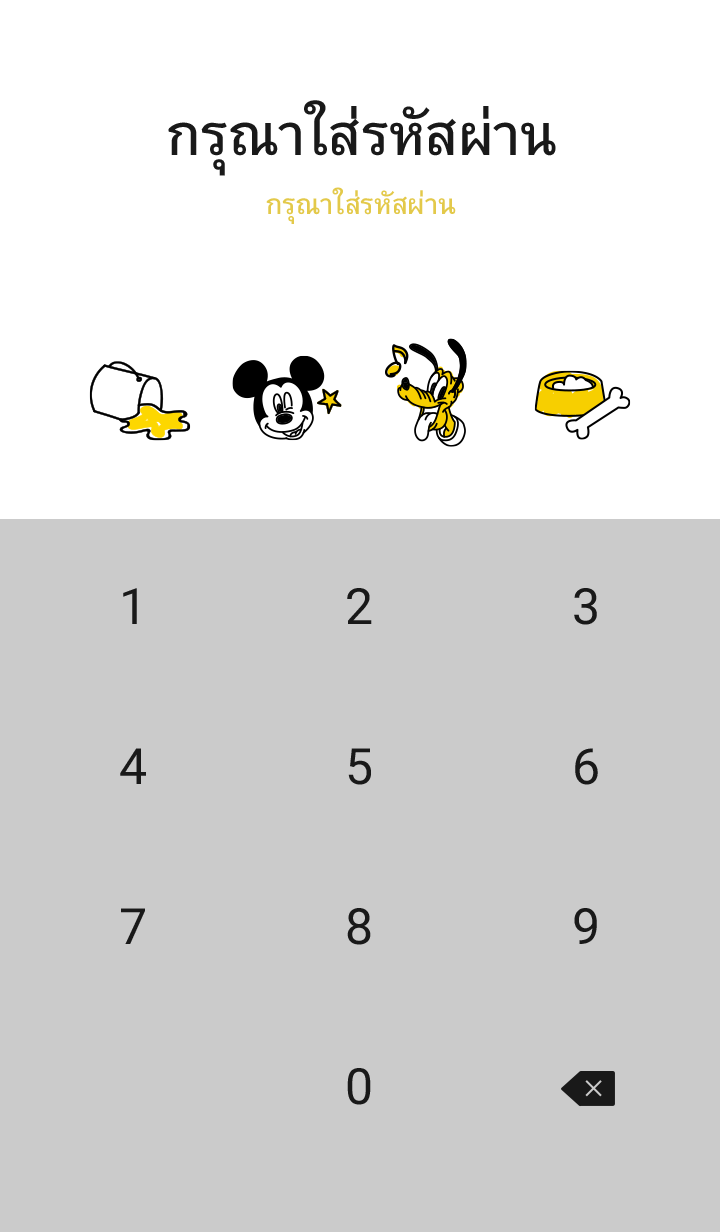Select digit 3 on the keypad
The height and width of the screenshot is (1232, 720).
point(586,607)
